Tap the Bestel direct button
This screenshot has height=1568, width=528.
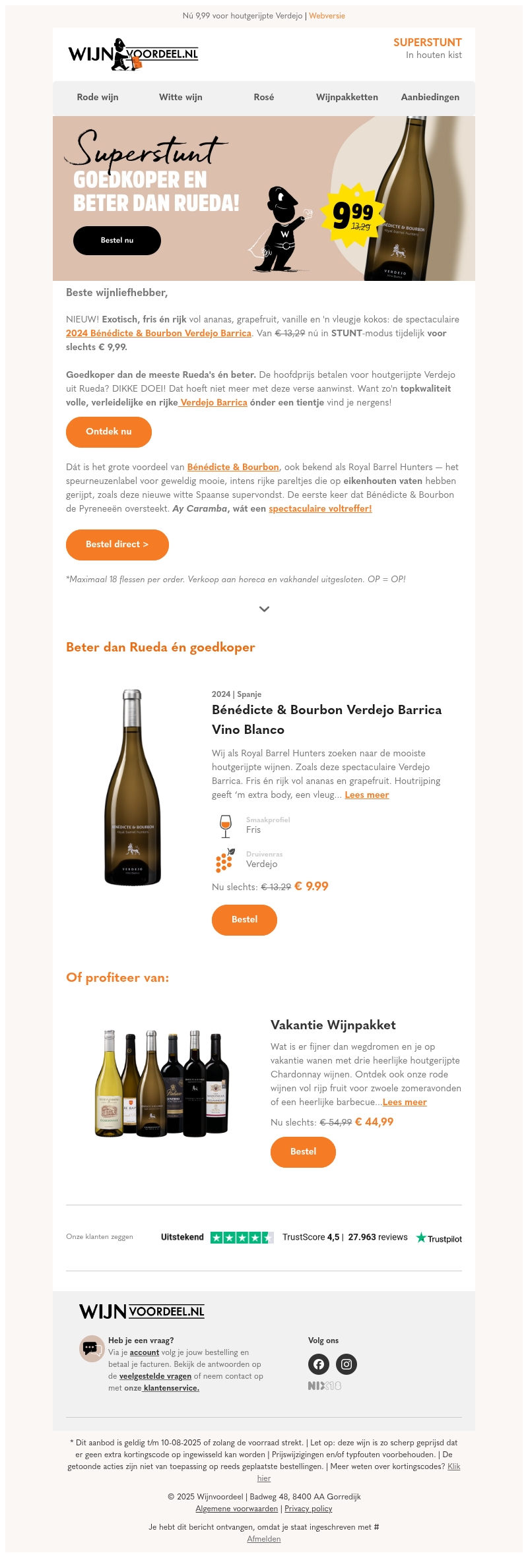[x=117, y=545]
